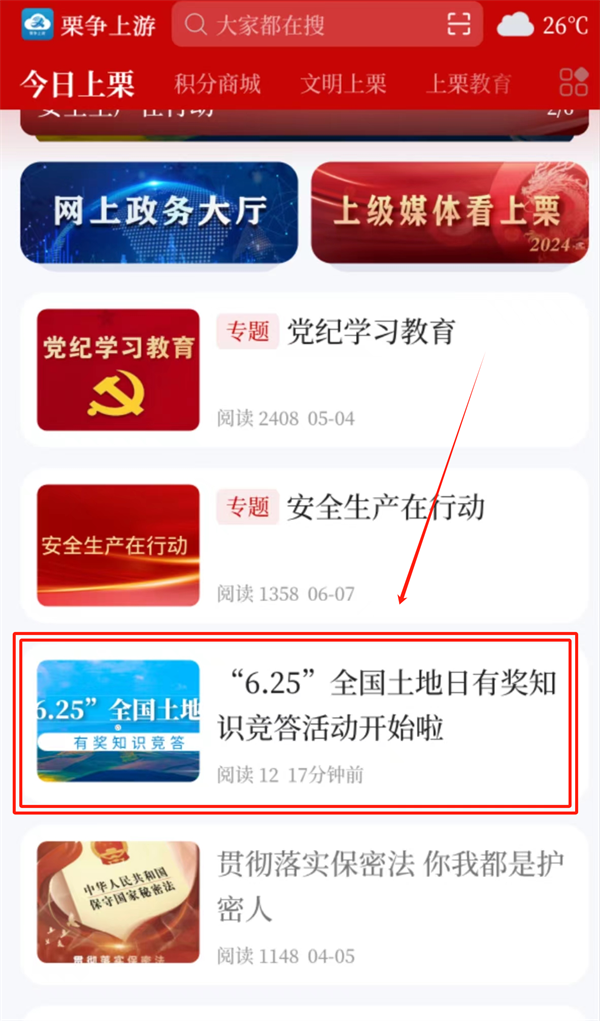Image resolution: width=600 pixels, height=1021 pixels.
Task: Tap the scan icon in search bar
Action: click(x=458, y=25)
